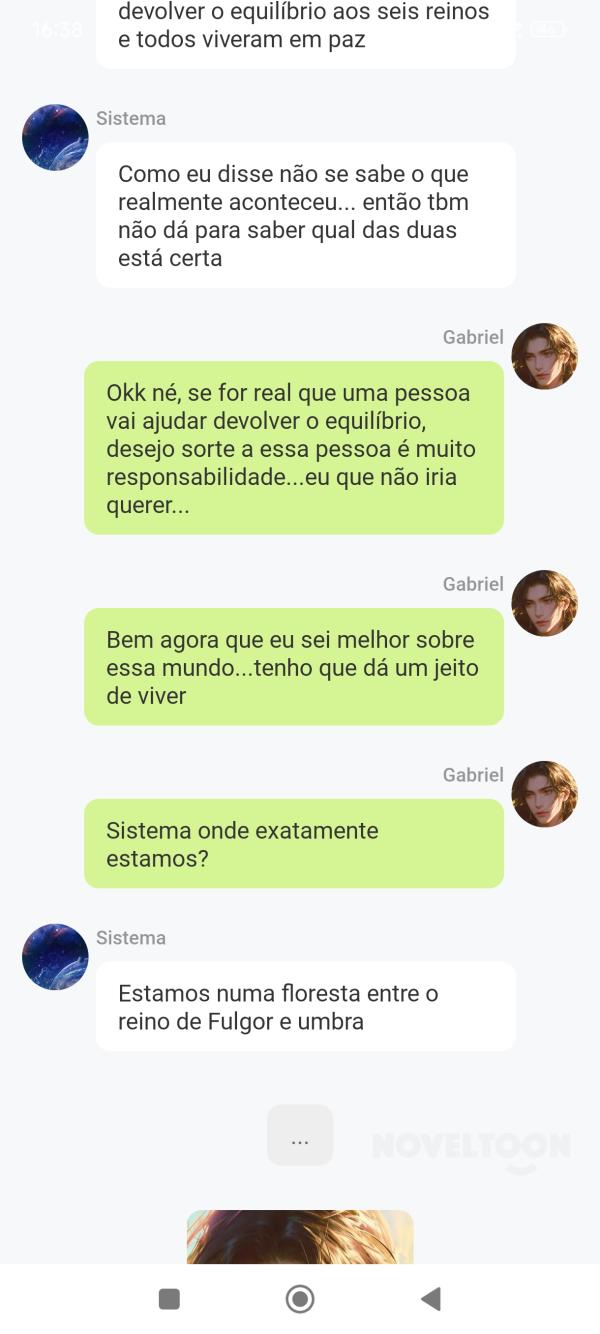Tap the home button in navigation bar
The width and height of the screenshot is (600, 1334).
[x=300, y=1299]
